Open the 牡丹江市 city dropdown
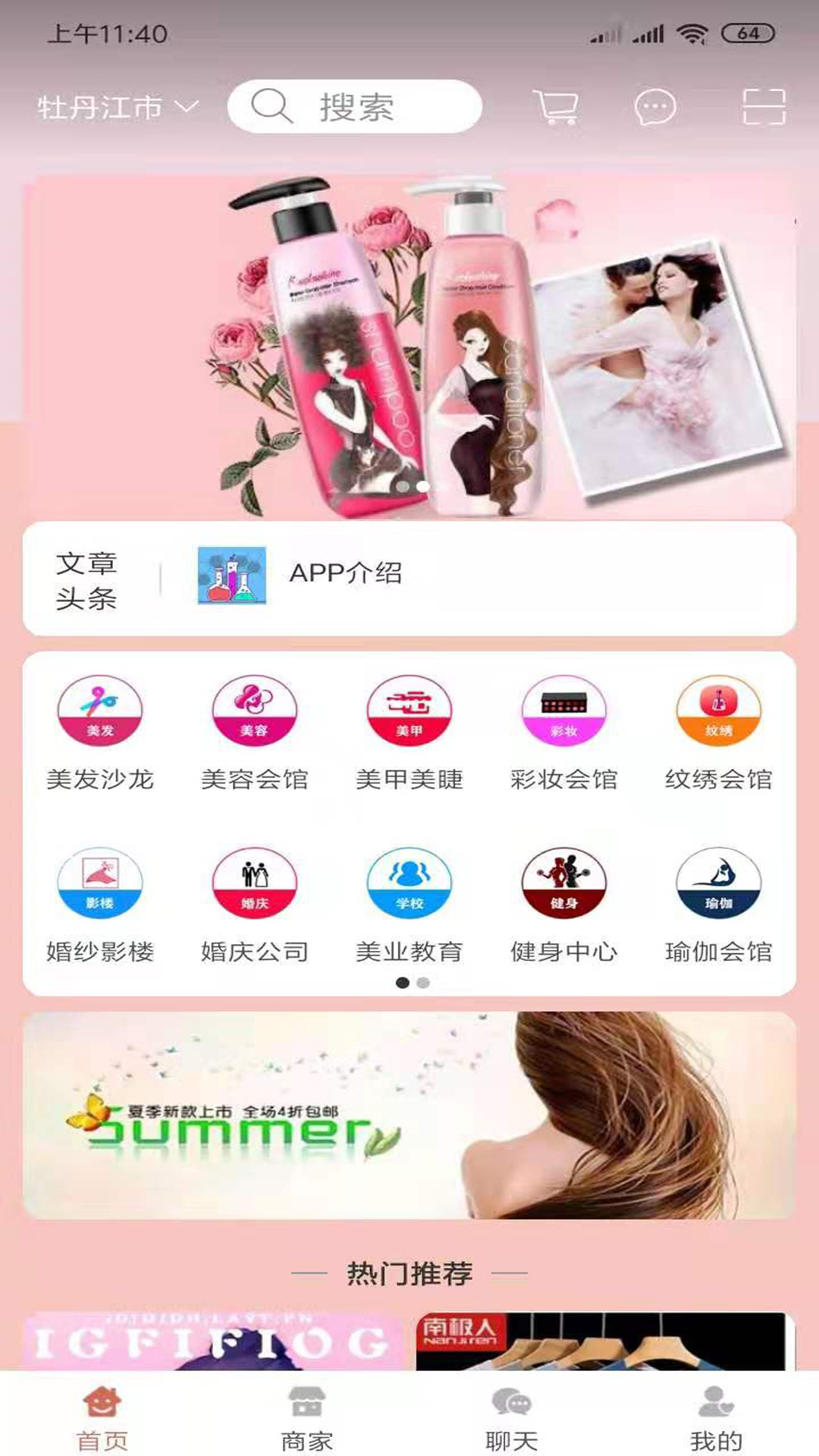This screenshot has height=1456, width=819. click(x=118, y=107)
